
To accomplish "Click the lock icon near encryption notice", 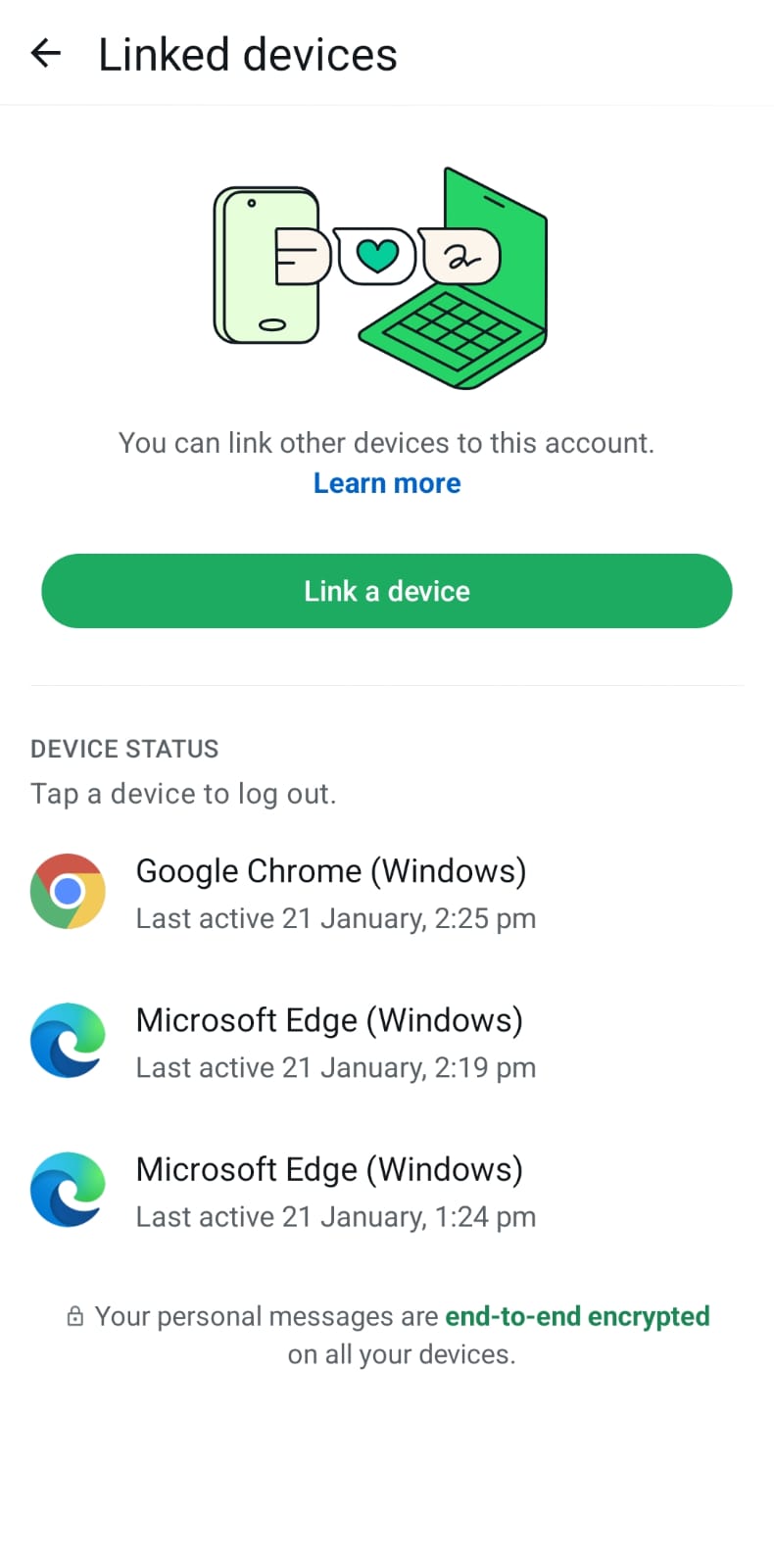I will coord(76,1316).
